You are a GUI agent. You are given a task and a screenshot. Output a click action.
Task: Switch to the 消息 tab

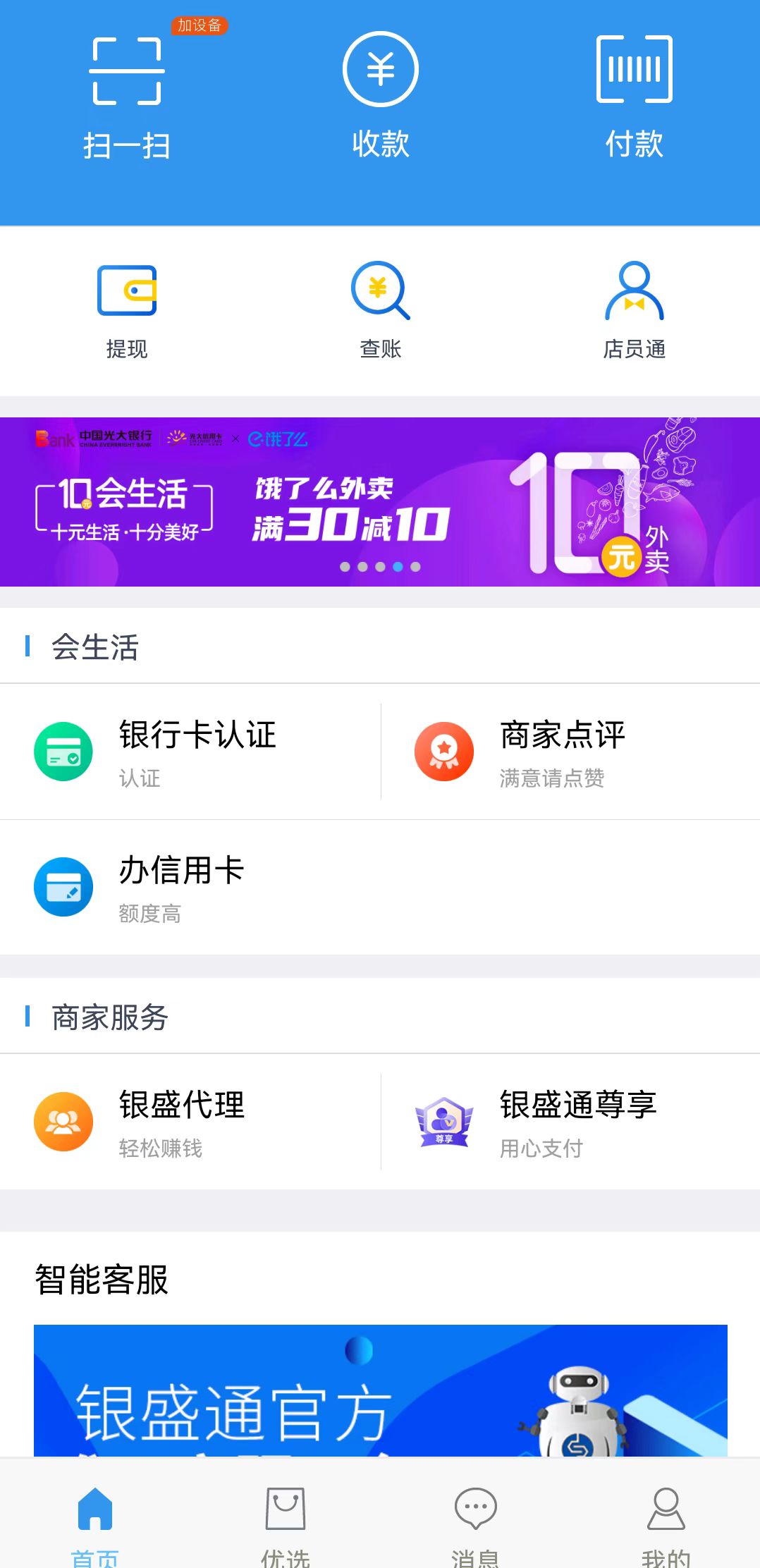[x=475, y=1523]
